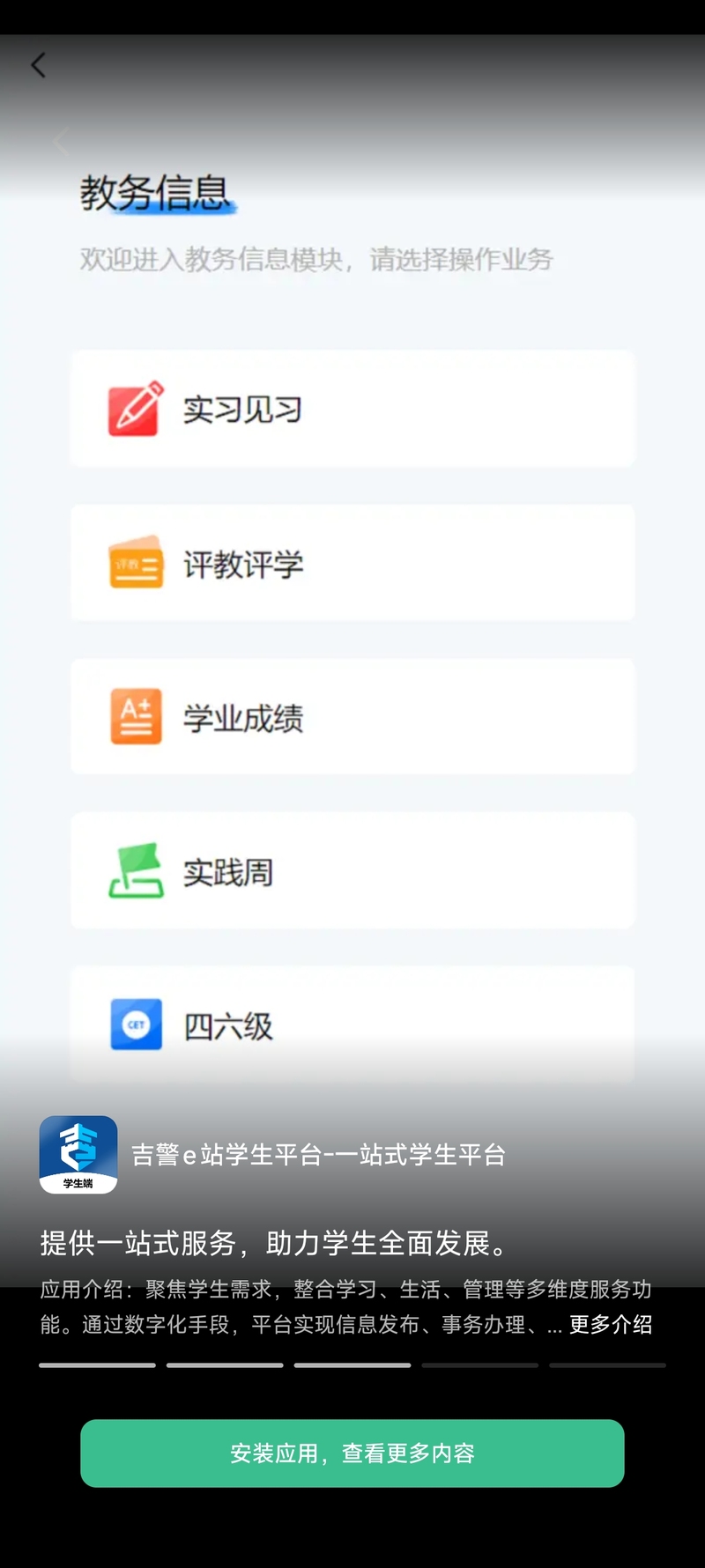Image resolution: width=705 pixels, height=1568 pixels.
Task: Expand 更多介绍 to read the full description
Action: pos(611,1324)
